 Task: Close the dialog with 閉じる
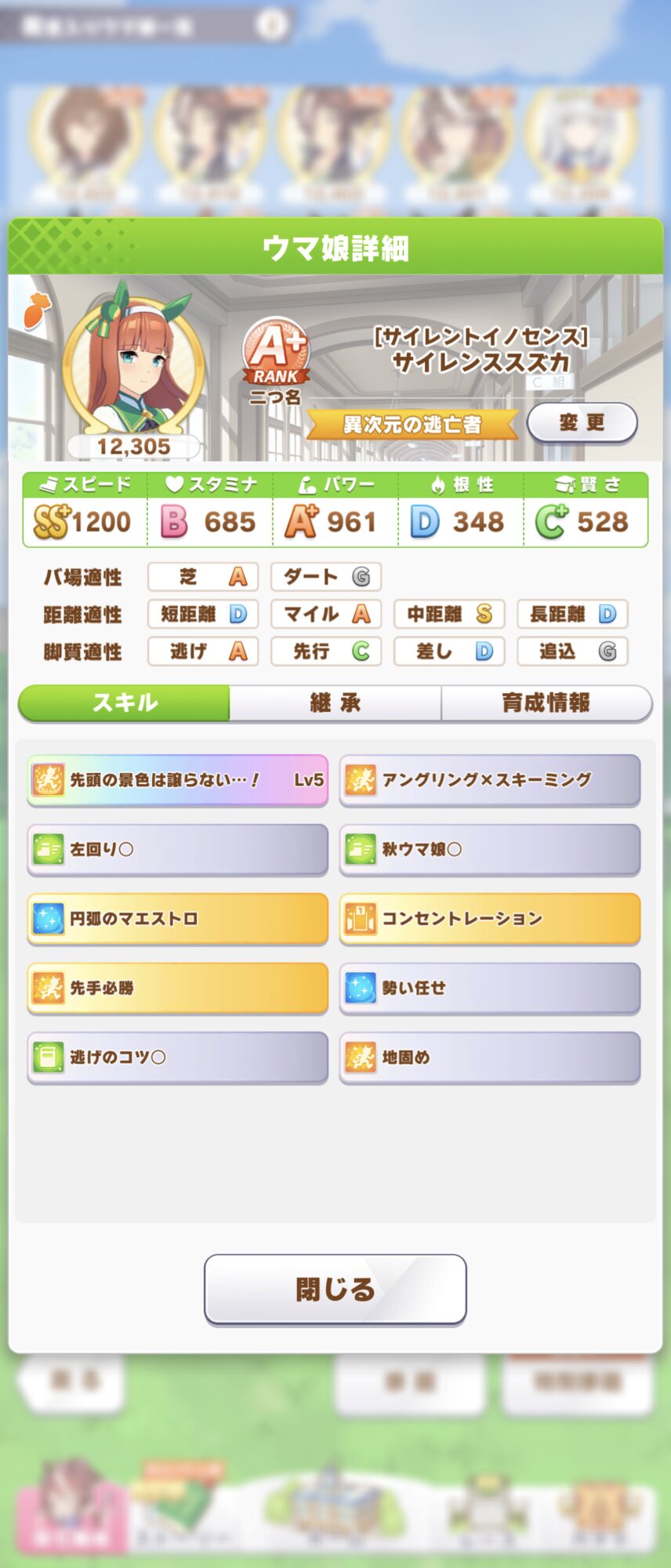tap(335, 1290)
